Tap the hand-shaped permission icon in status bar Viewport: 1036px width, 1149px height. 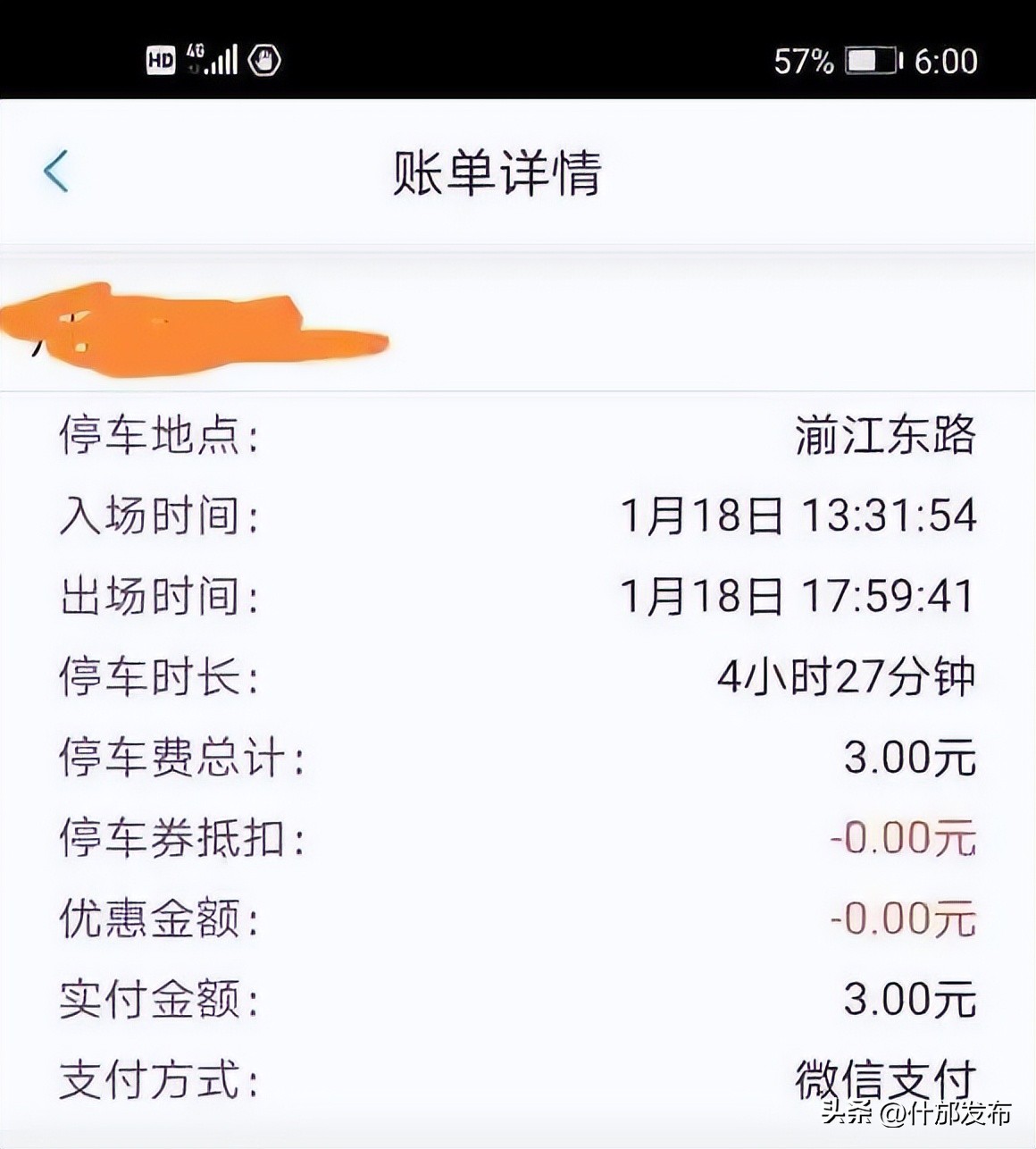[x=263, y=59]
